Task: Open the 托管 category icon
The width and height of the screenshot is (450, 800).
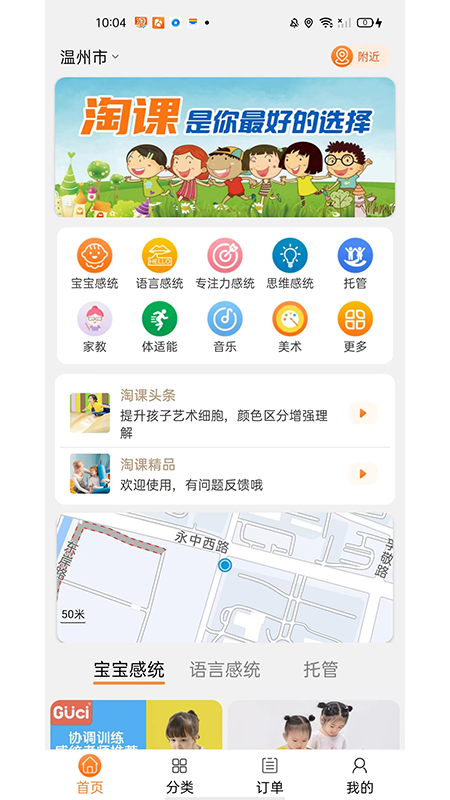Action: pos(355,264)
